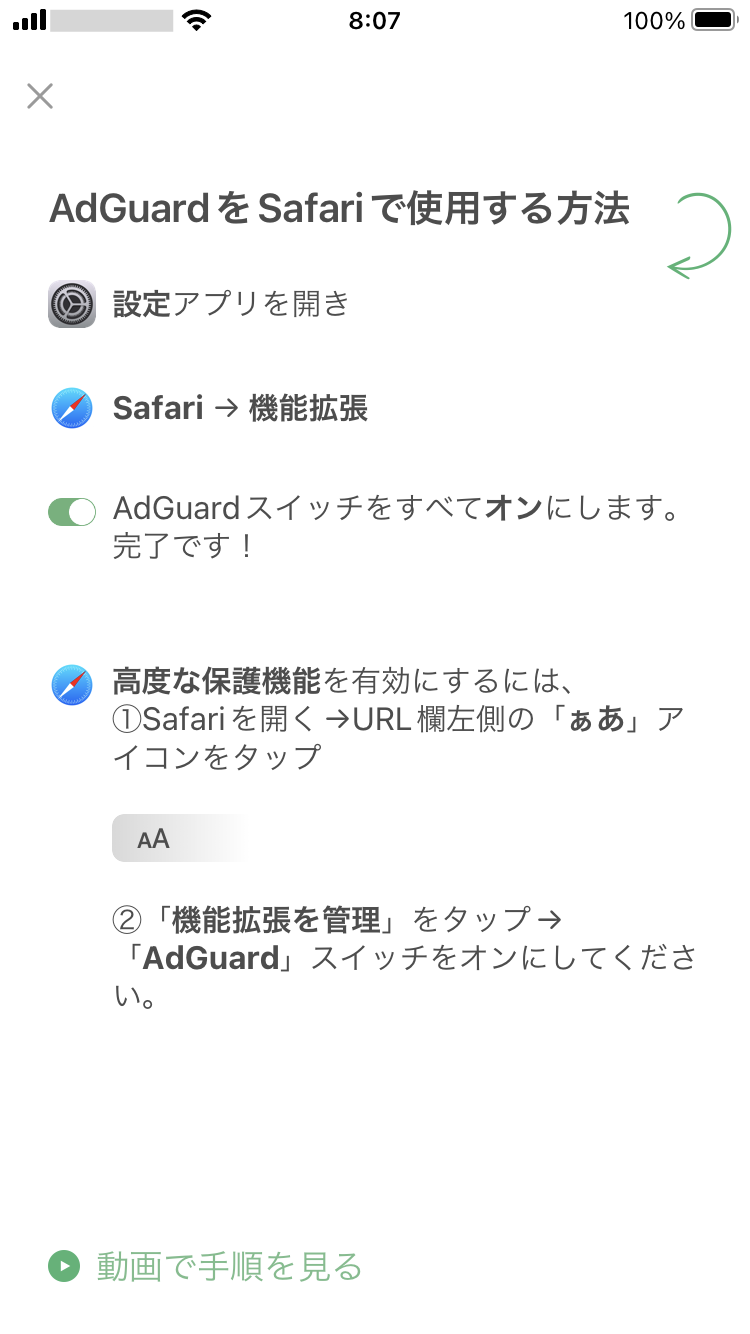Open the 動画で手順を見る video guide

click(205, 1267)
